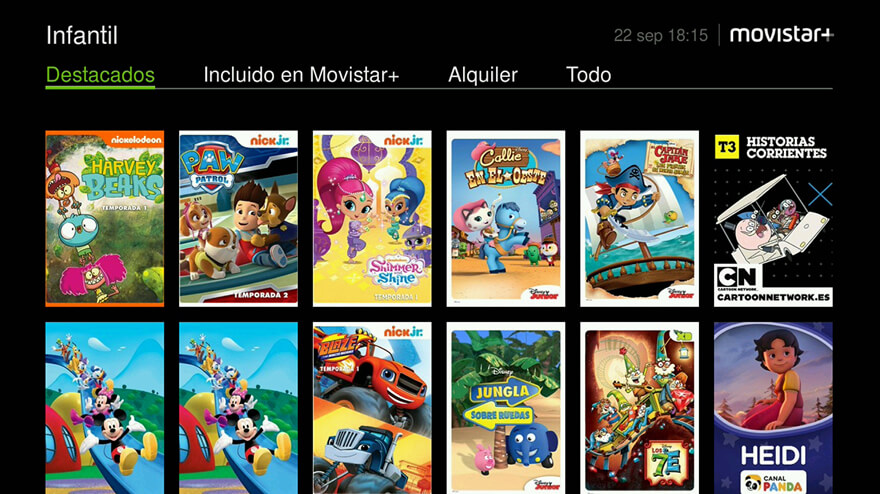Open Historias Corrientes T3

(x=773, y=218)
